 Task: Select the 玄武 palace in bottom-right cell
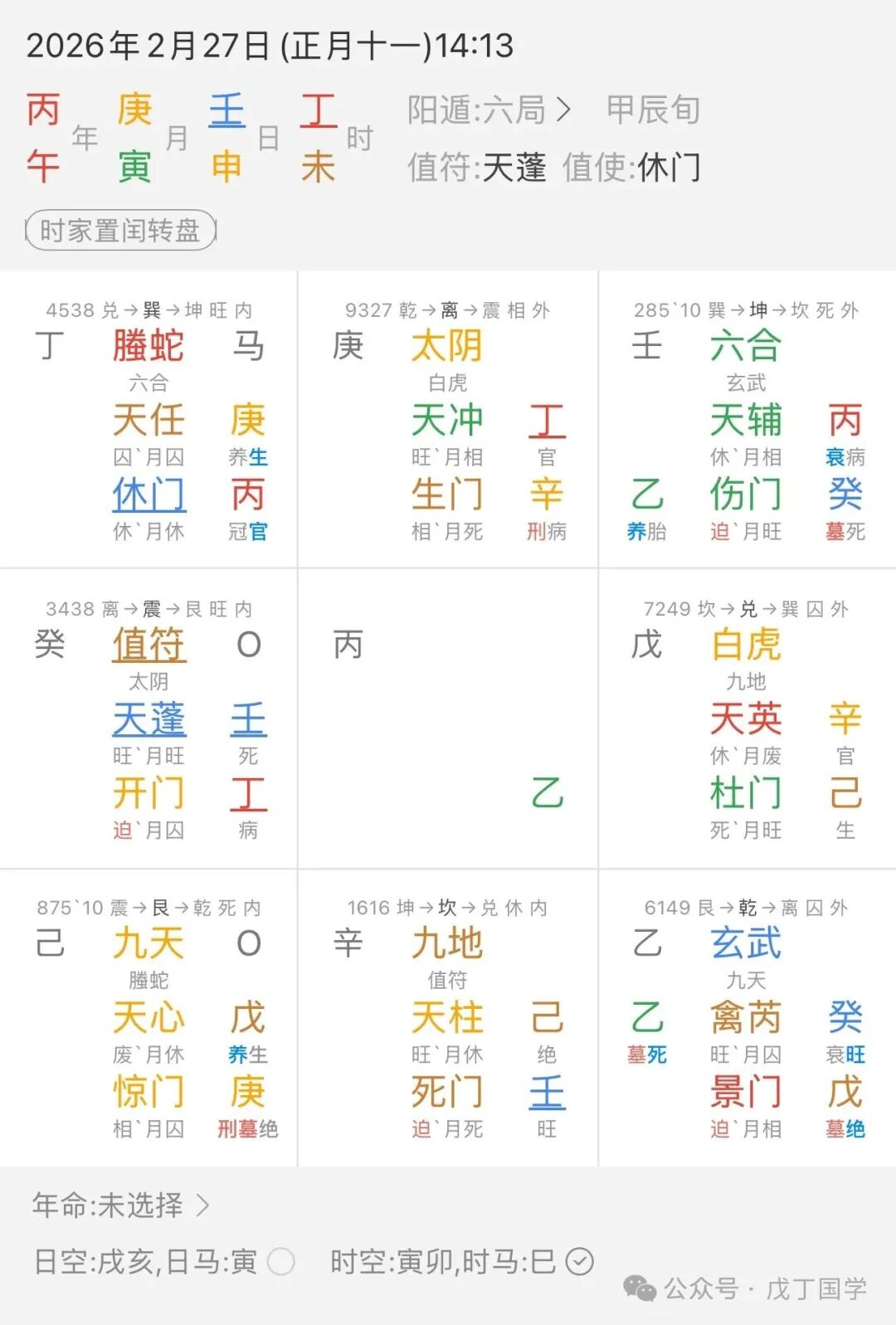pos(747,943)
